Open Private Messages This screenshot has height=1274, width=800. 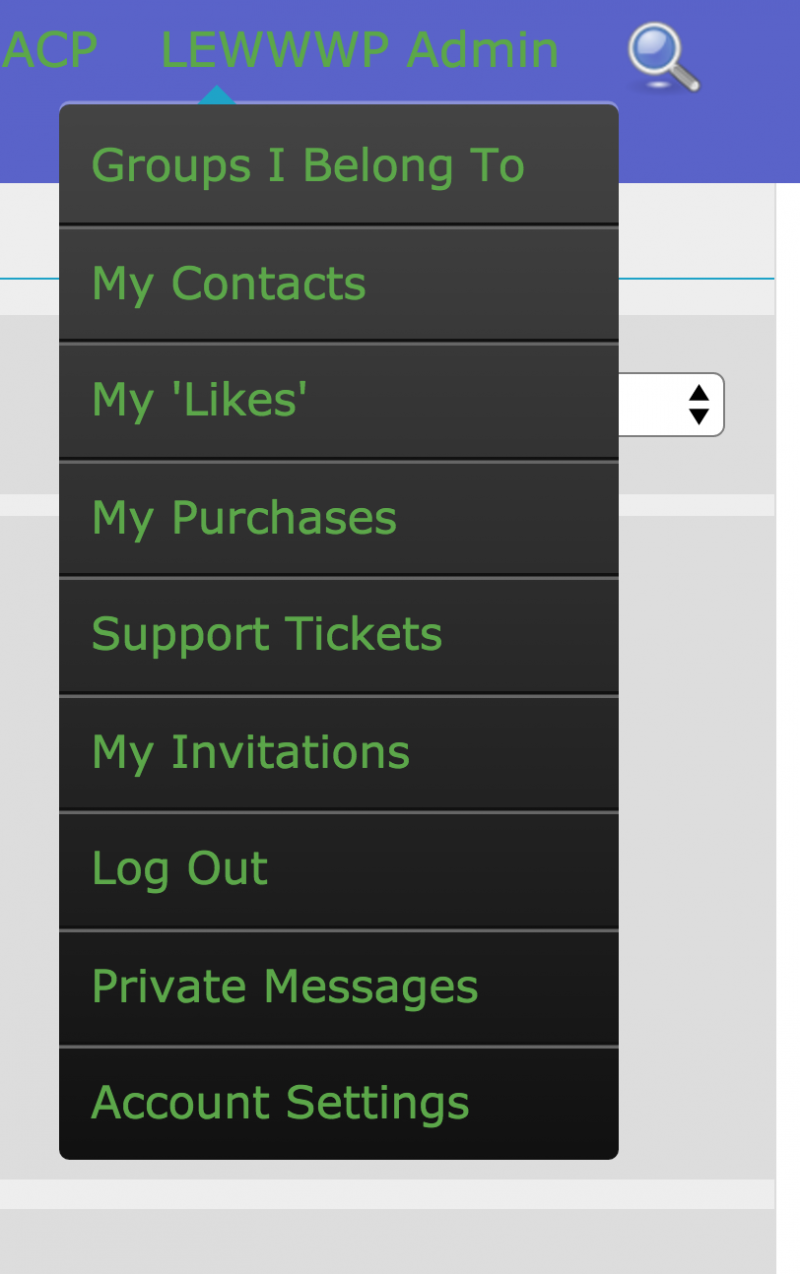[285, 987]
